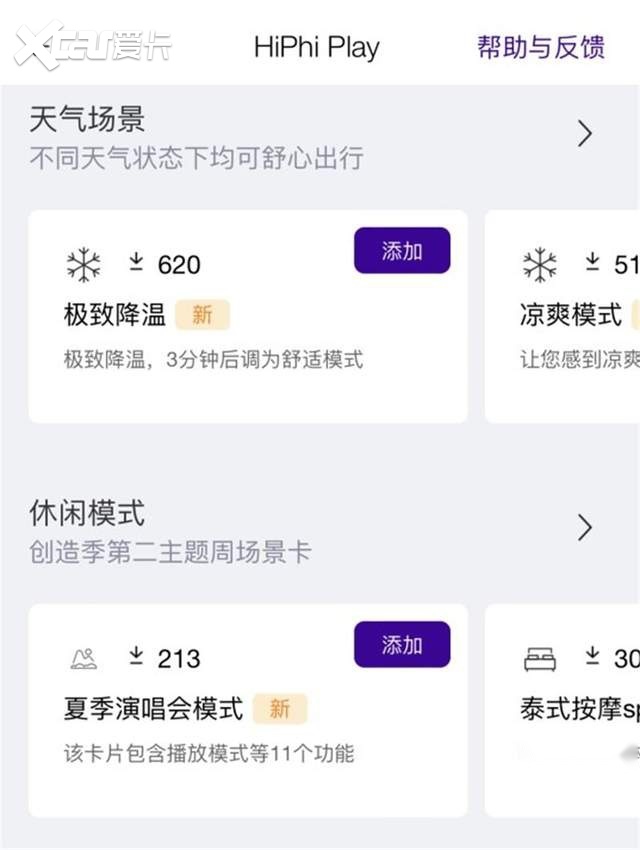Screen dimensions: 640x850
Task: Add the 夏季演唱会模式 scene card
Action: coord(402,645)
